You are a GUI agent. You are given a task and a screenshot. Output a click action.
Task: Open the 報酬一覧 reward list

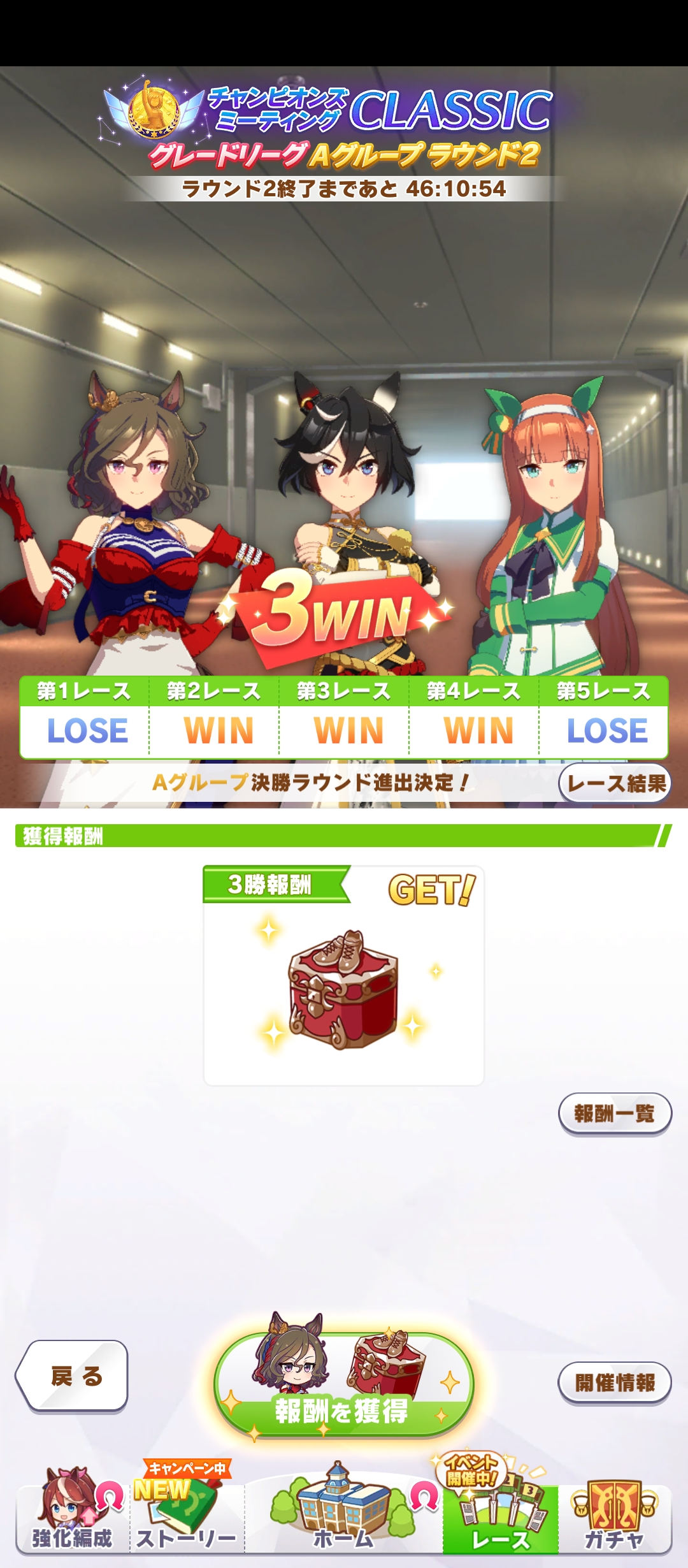(x=615, y=1114)
